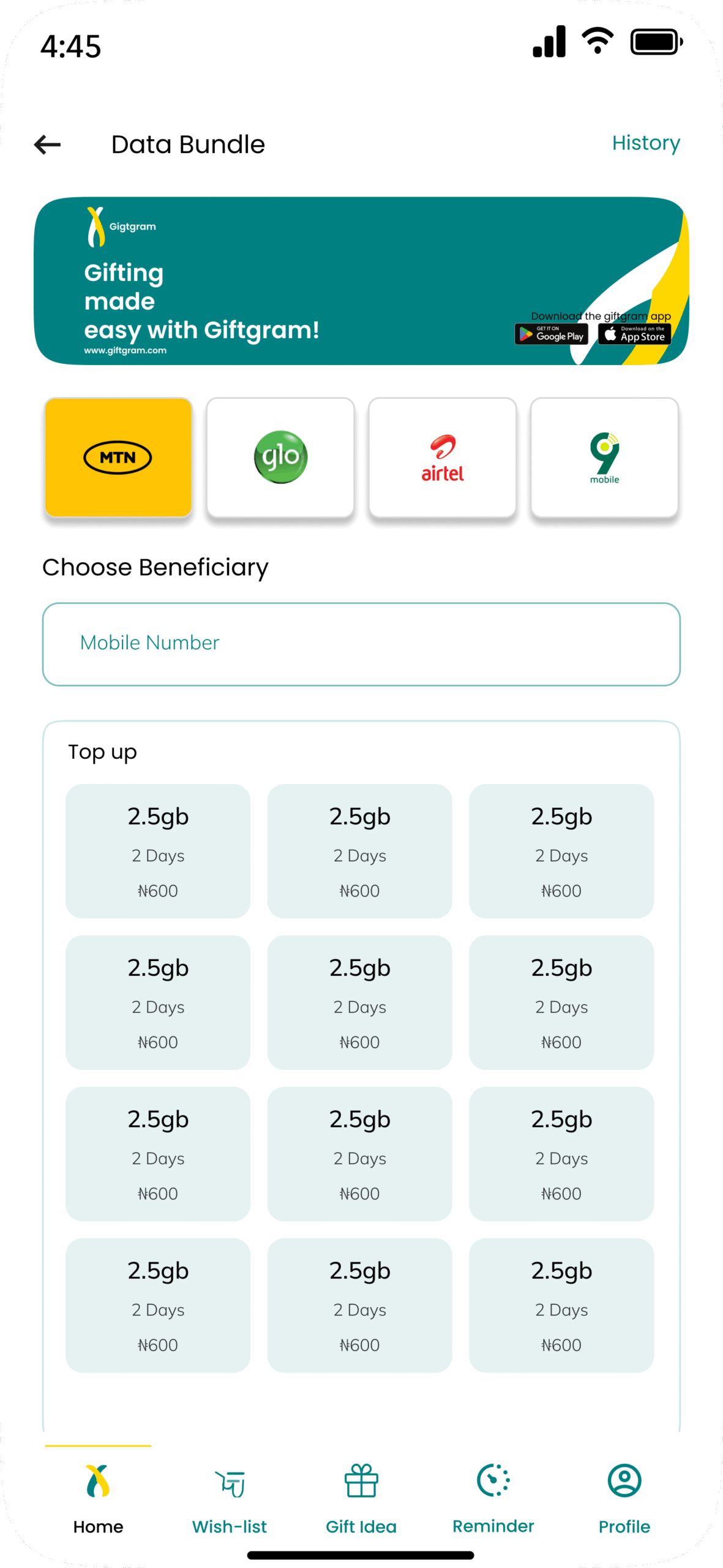Image resolution: width=723 pixels, height=1568 pixels.
Task: Select the MTN network
Action: click(118, 458)
